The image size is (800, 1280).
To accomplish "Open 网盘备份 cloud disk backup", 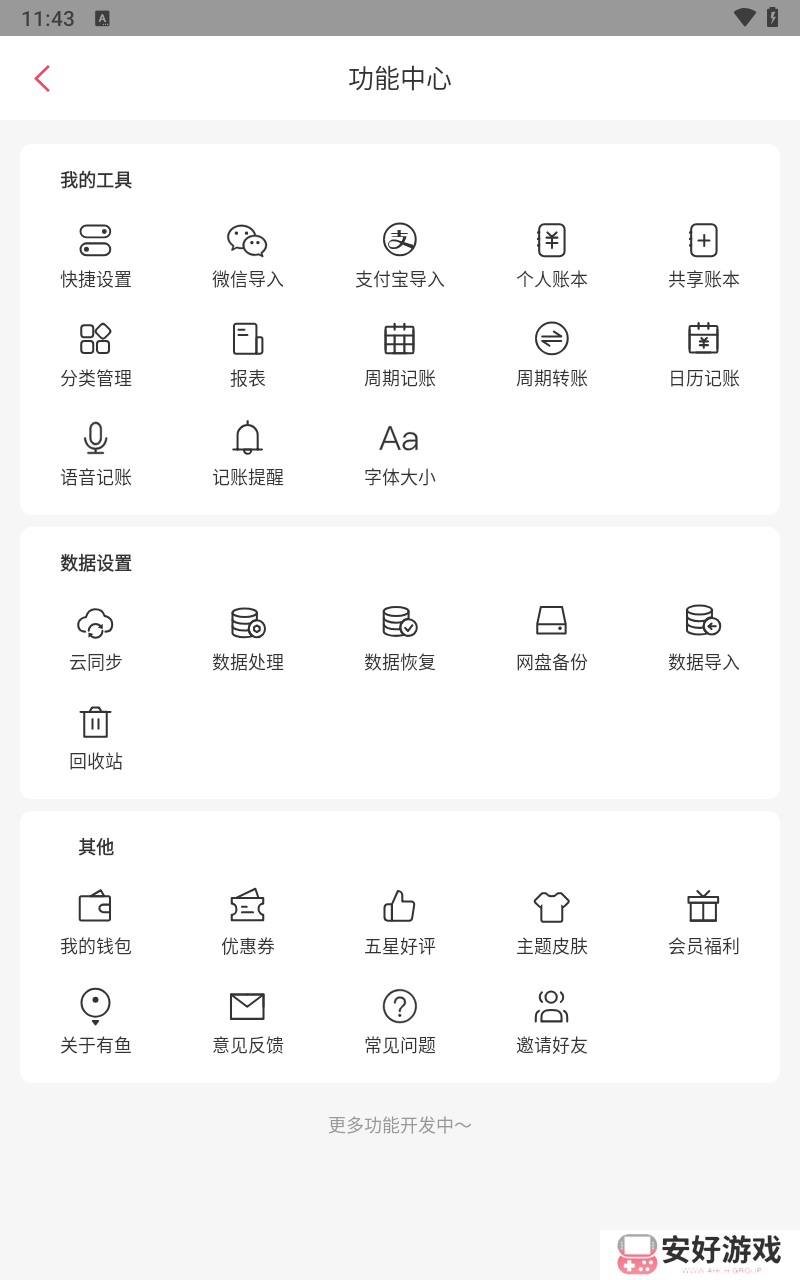I will point(551,636).
